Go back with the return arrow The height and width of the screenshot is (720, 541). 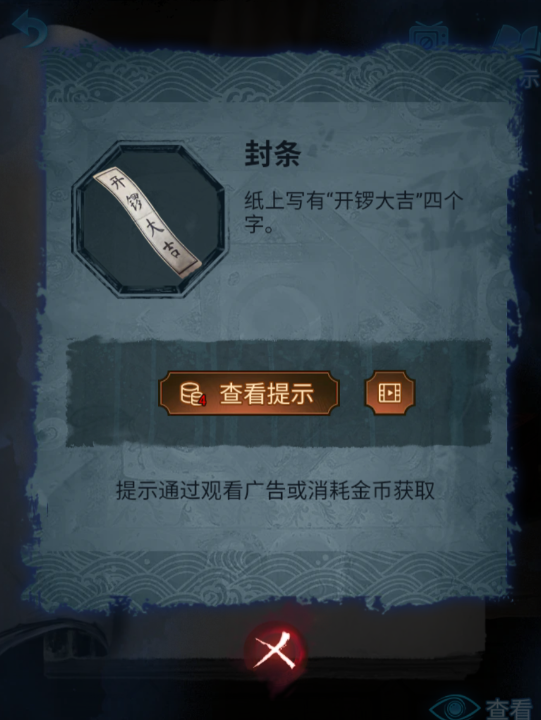click(x=29, y=28)
